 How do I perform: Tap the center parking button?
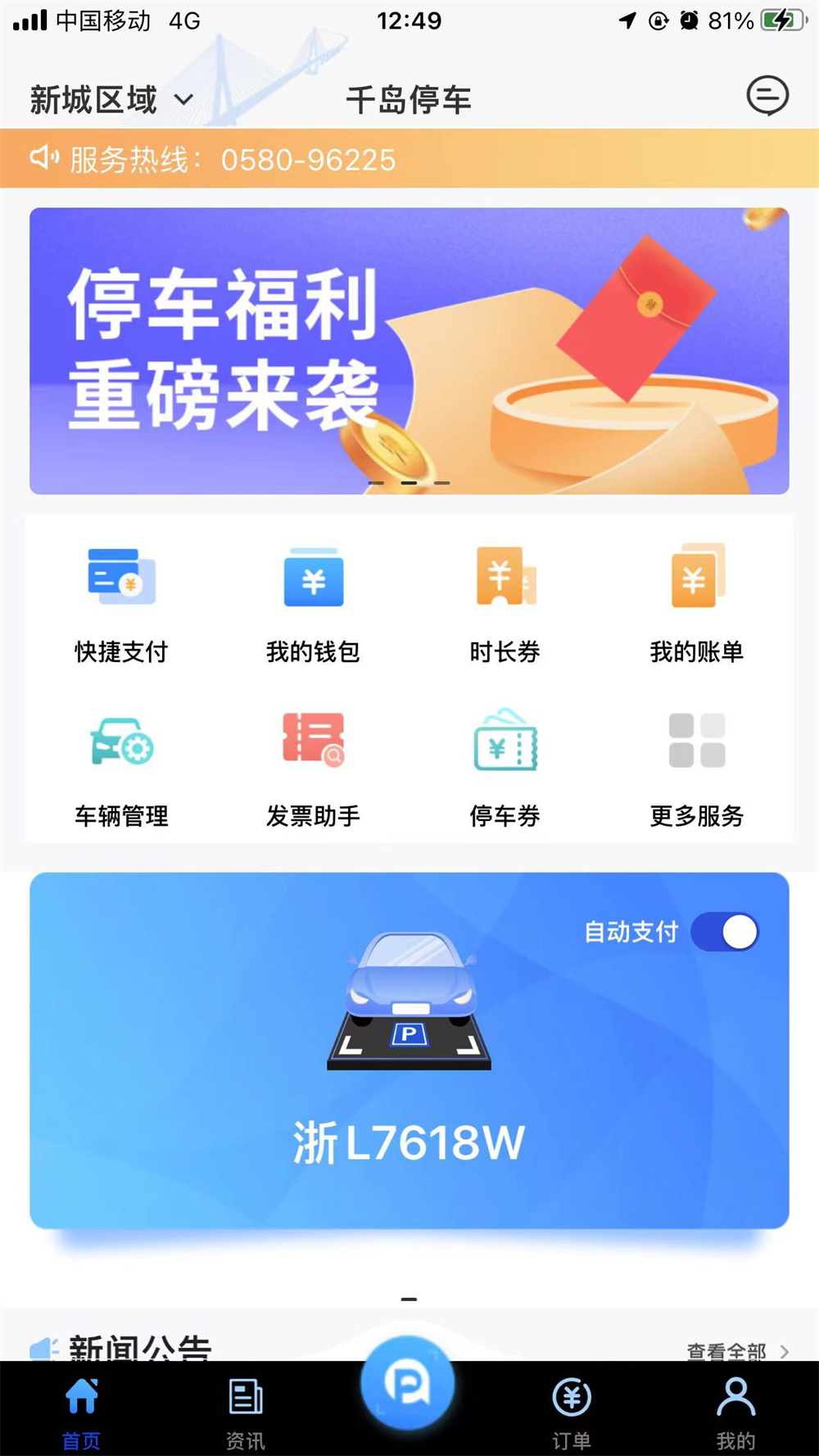pos(408,1383)
